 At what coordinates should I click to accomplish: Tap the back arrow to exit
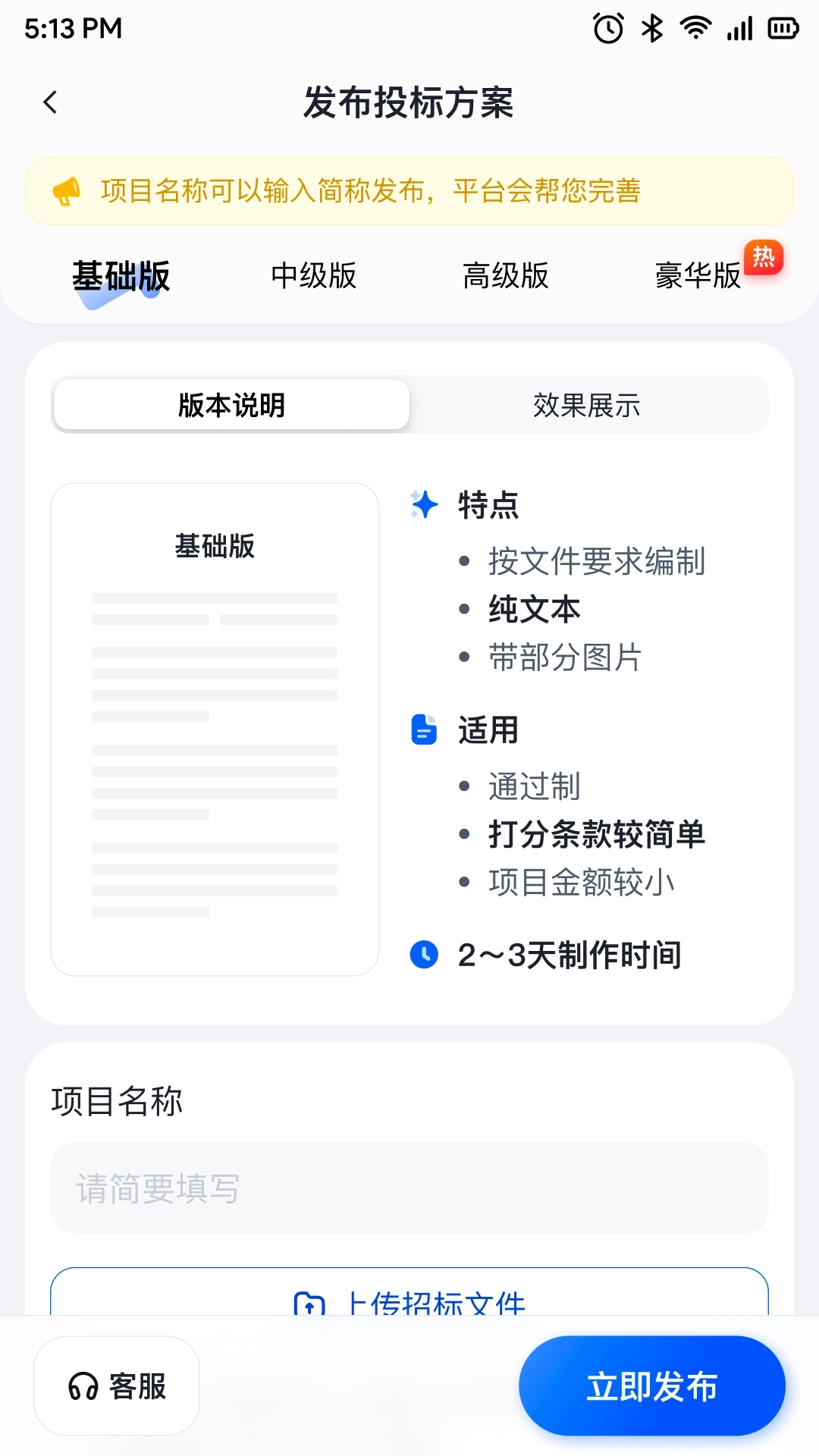click(50, 101)
